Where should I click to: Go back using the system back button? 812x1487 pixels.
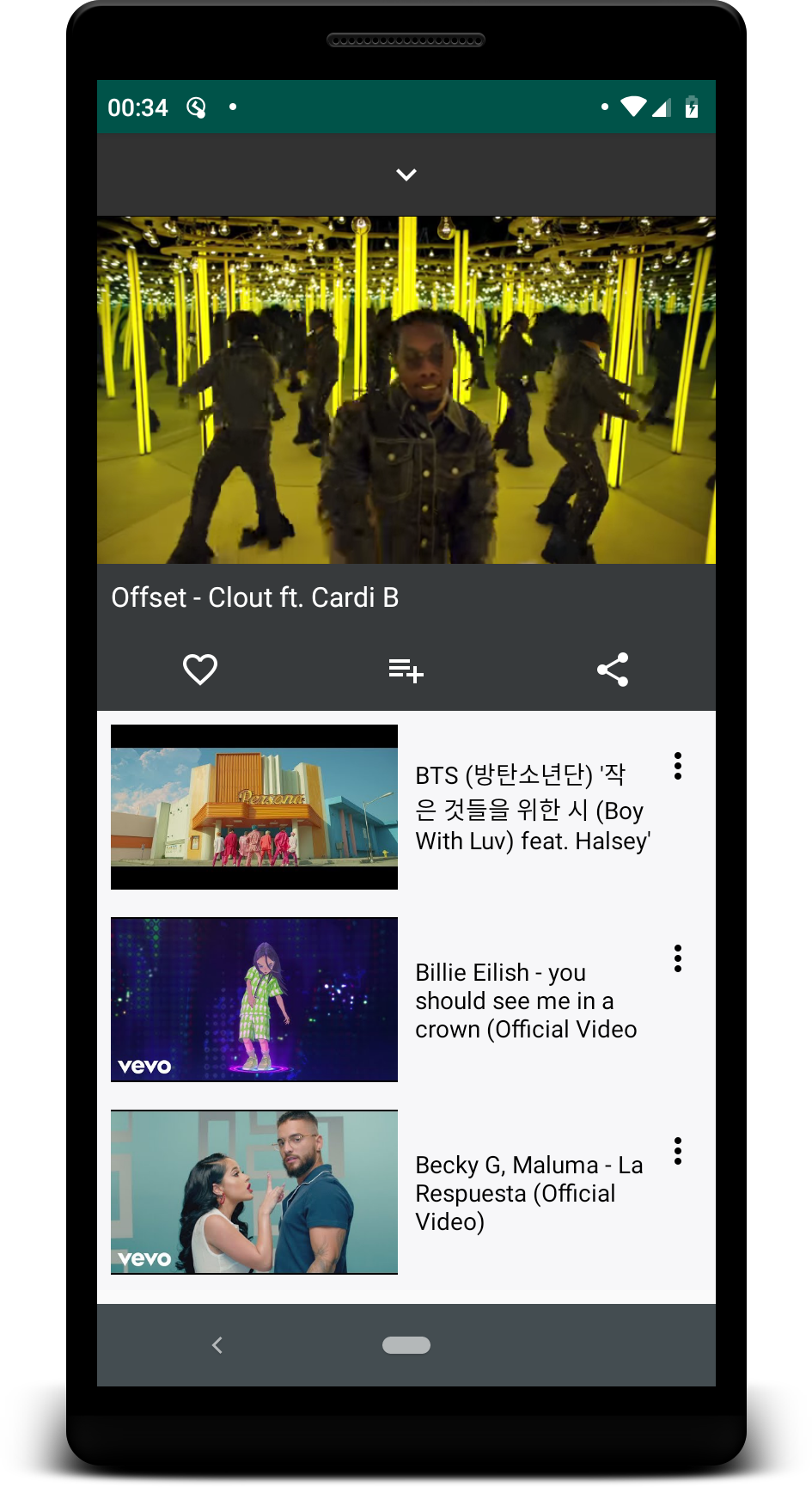(x=217, y=1345)
